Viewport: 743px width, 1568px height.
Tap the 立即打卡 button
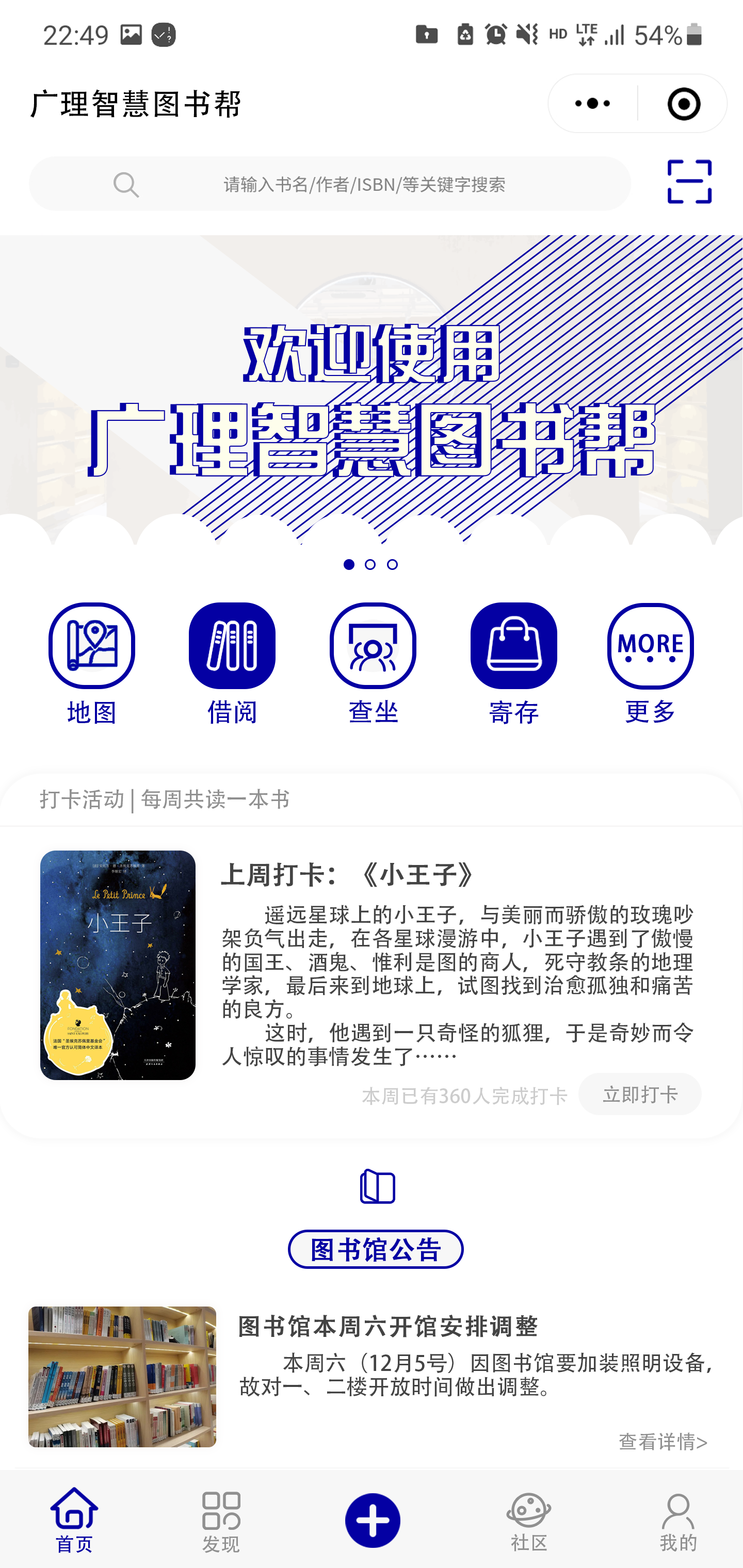(x=639, y=1094)
